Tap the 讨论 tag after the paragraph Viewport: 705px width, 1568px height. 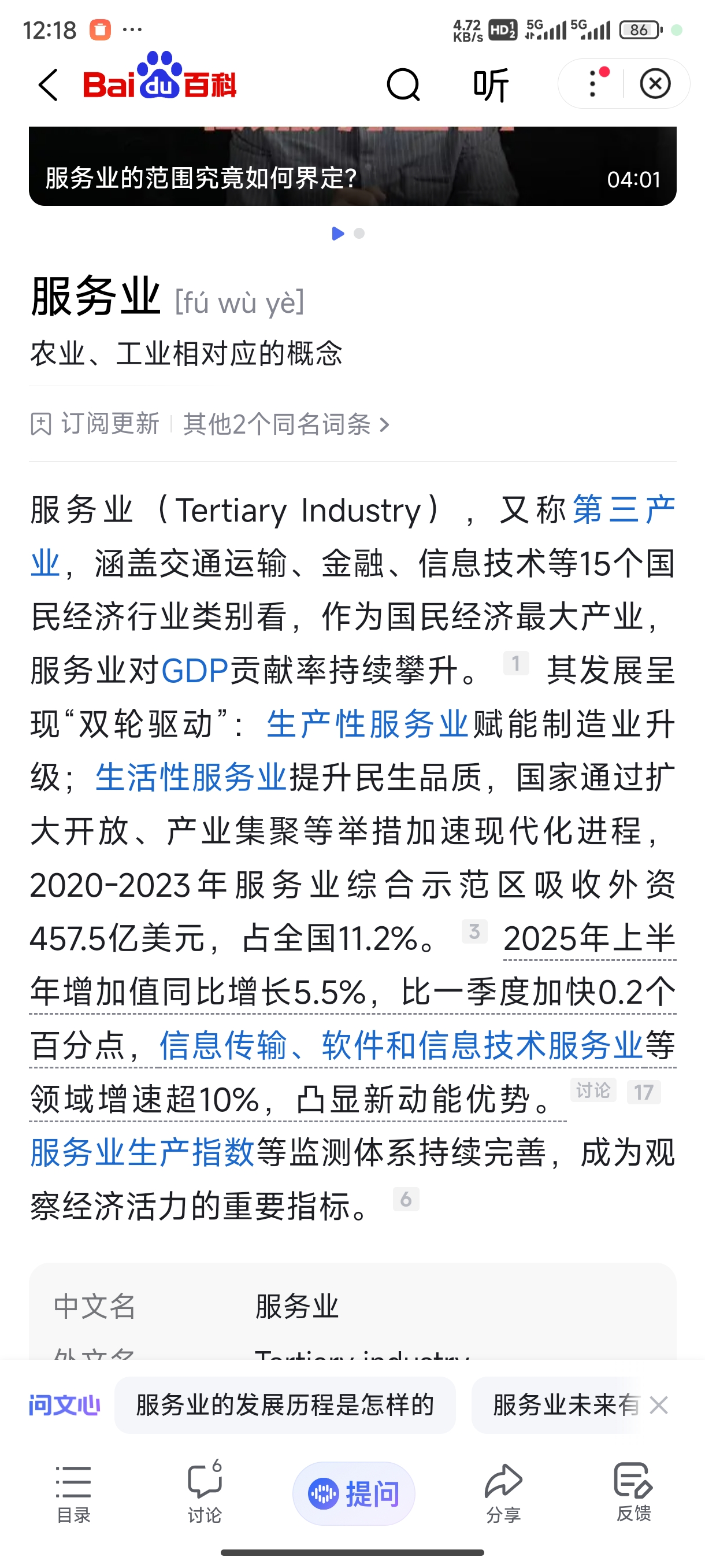pyautogui.click(x=593, y=1090)
